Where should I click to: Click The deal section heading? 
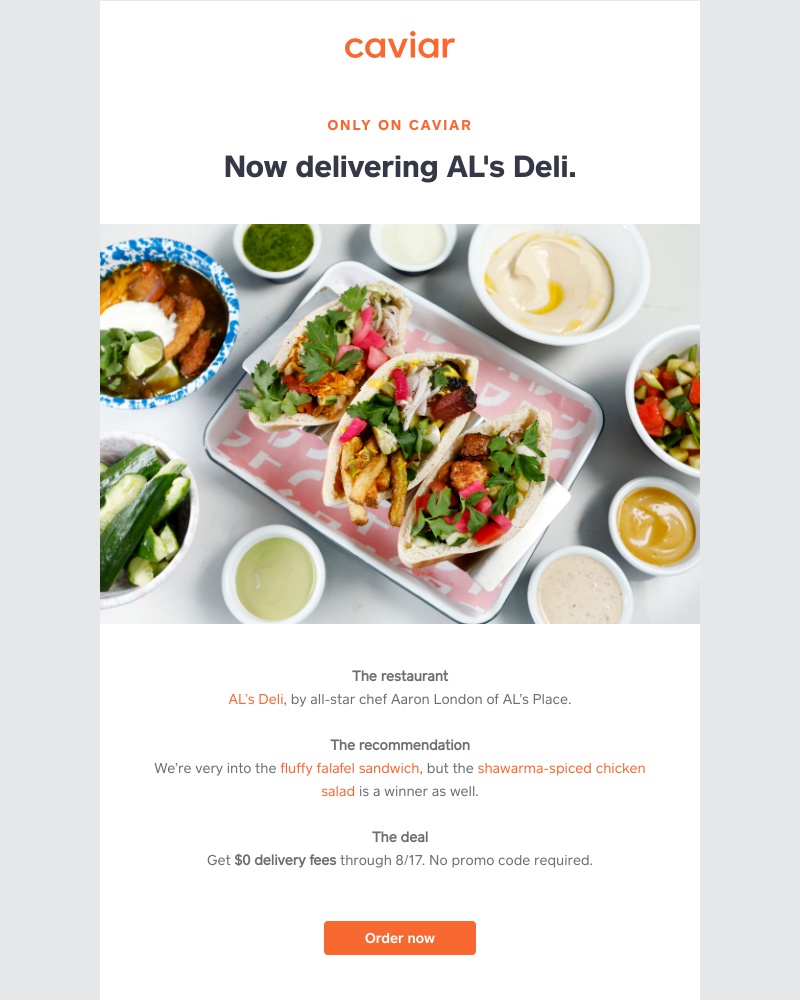399,837
